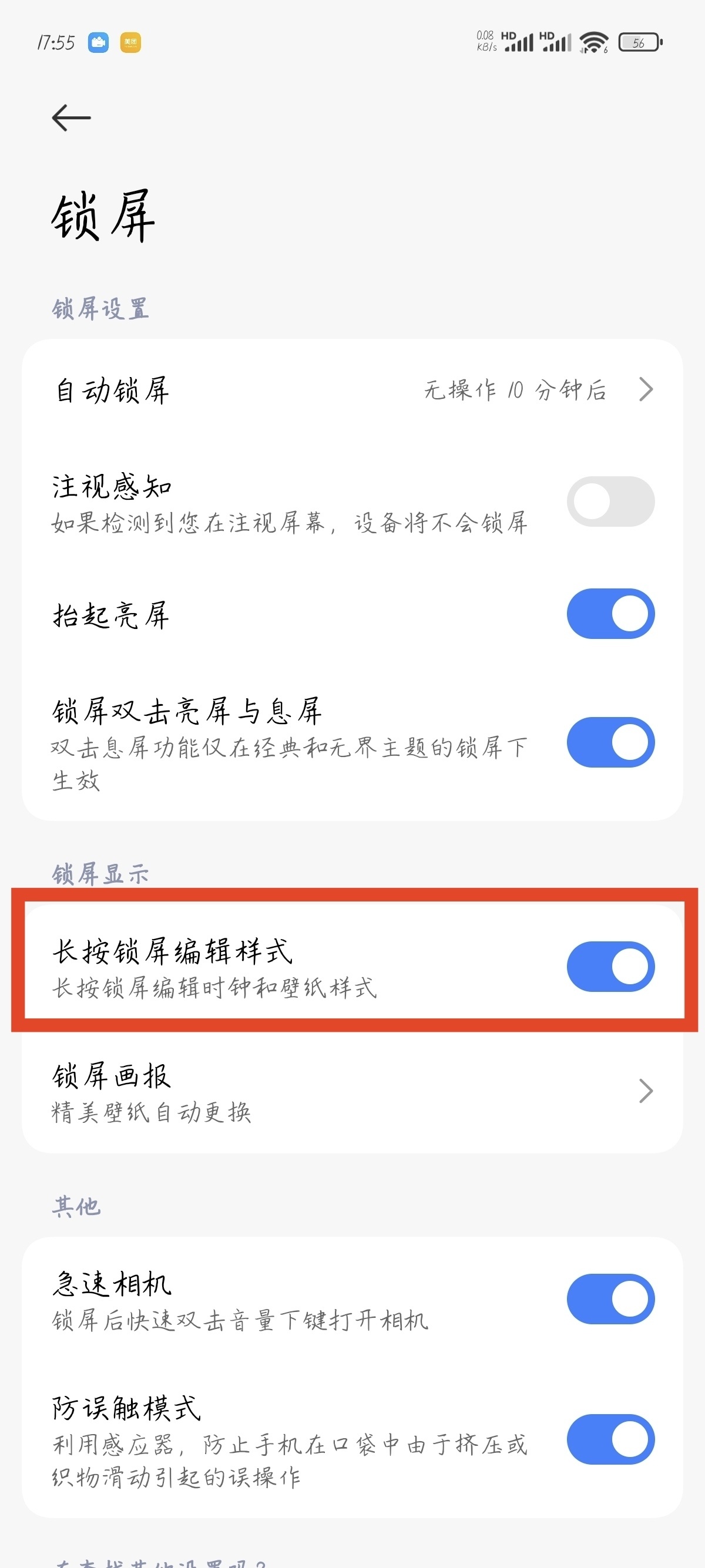
Task: Turn off 抬起亮屏
Action: point(610,614)
